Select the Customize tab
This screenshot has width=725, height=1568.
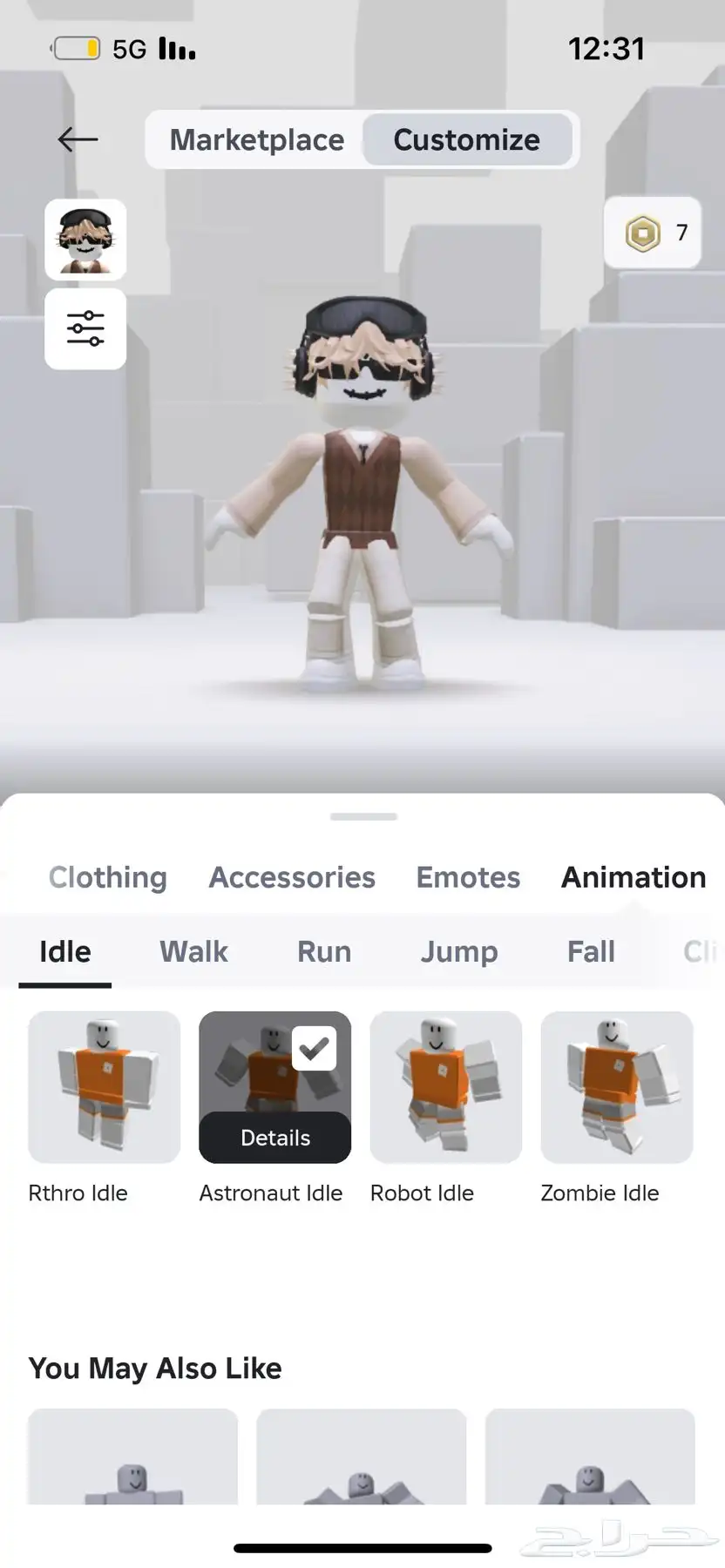(466, 139)
